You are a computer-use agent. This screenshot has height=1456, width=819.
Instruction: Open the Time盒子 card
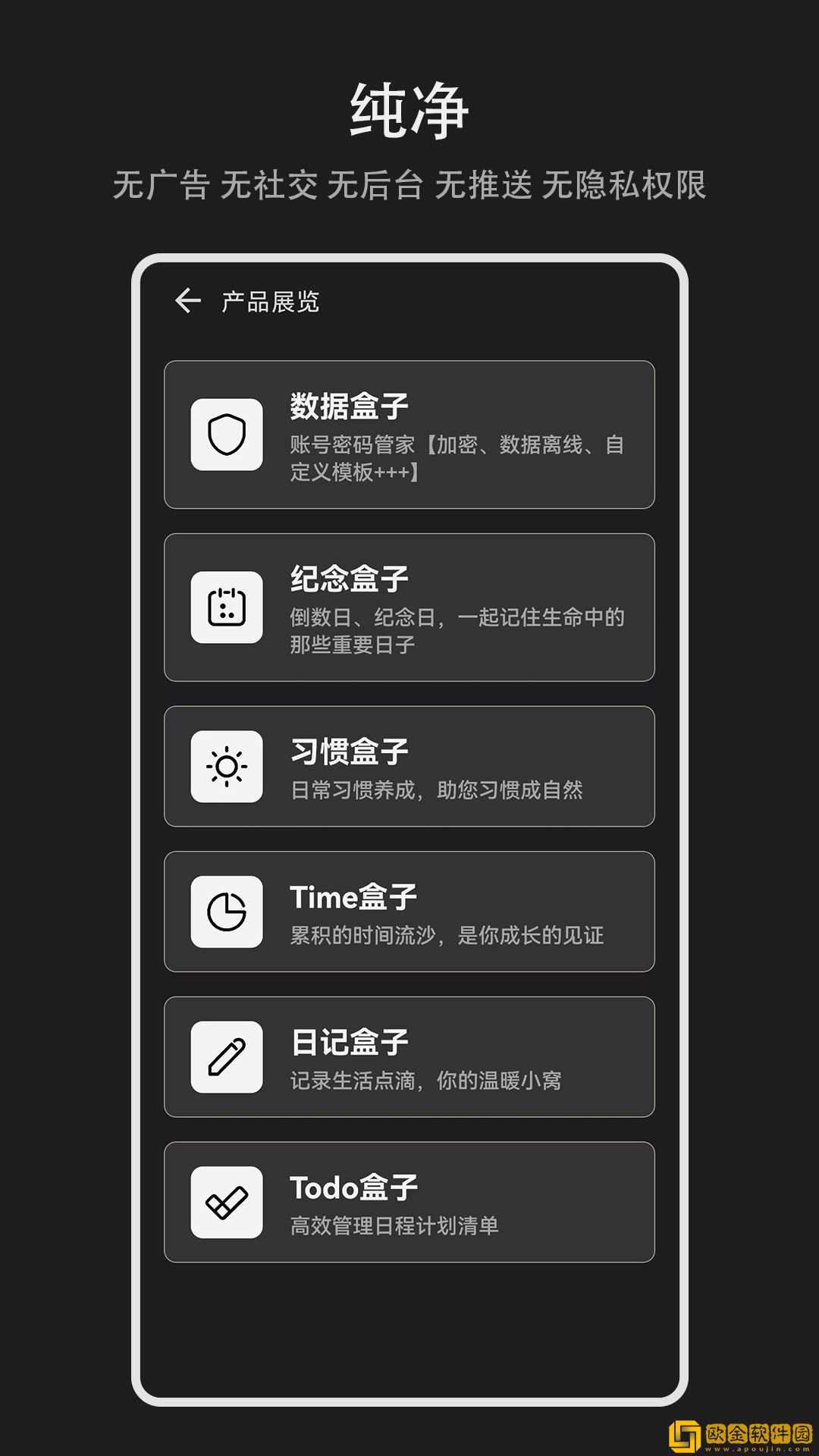tap(408, 910)
